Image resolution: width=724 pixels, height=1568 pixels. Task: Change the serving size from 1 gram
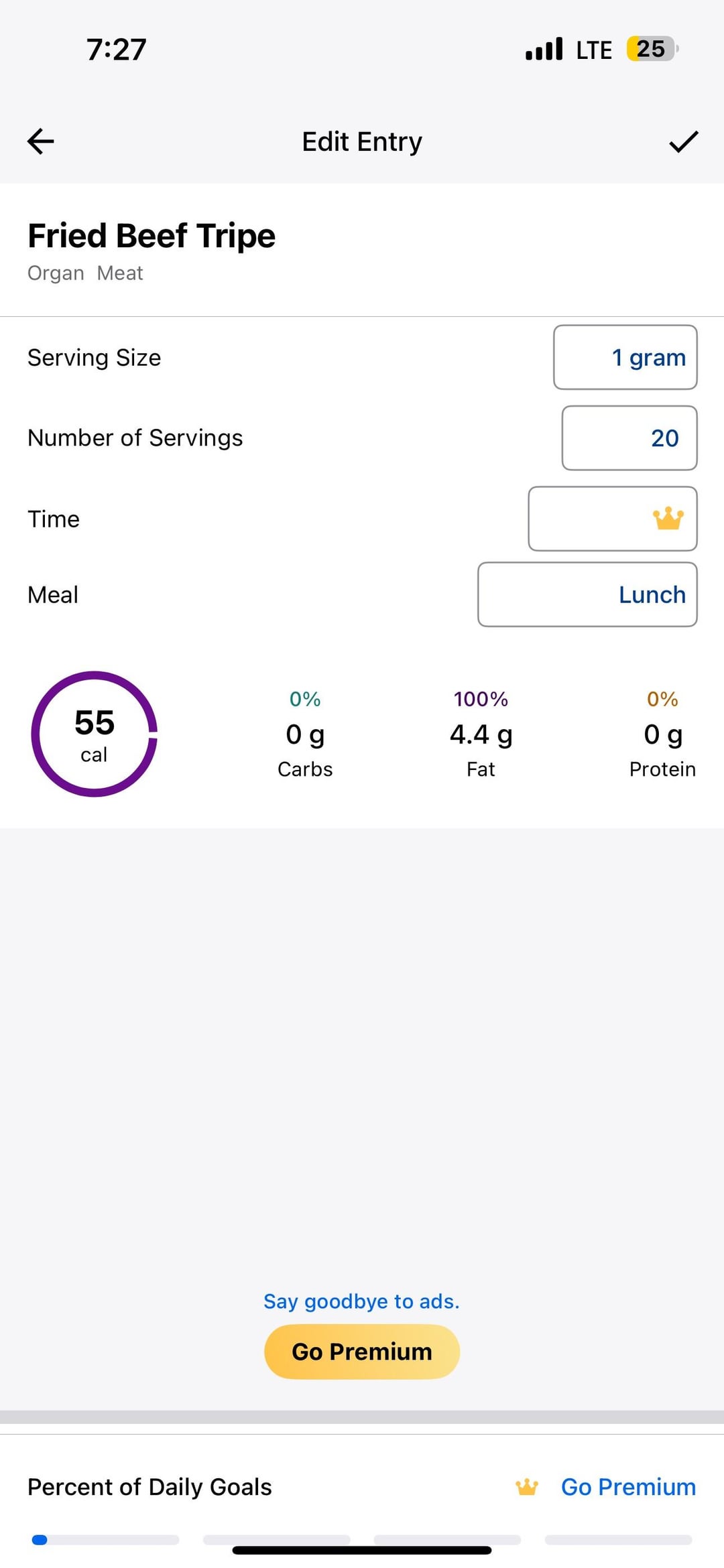tap(625, 357)
